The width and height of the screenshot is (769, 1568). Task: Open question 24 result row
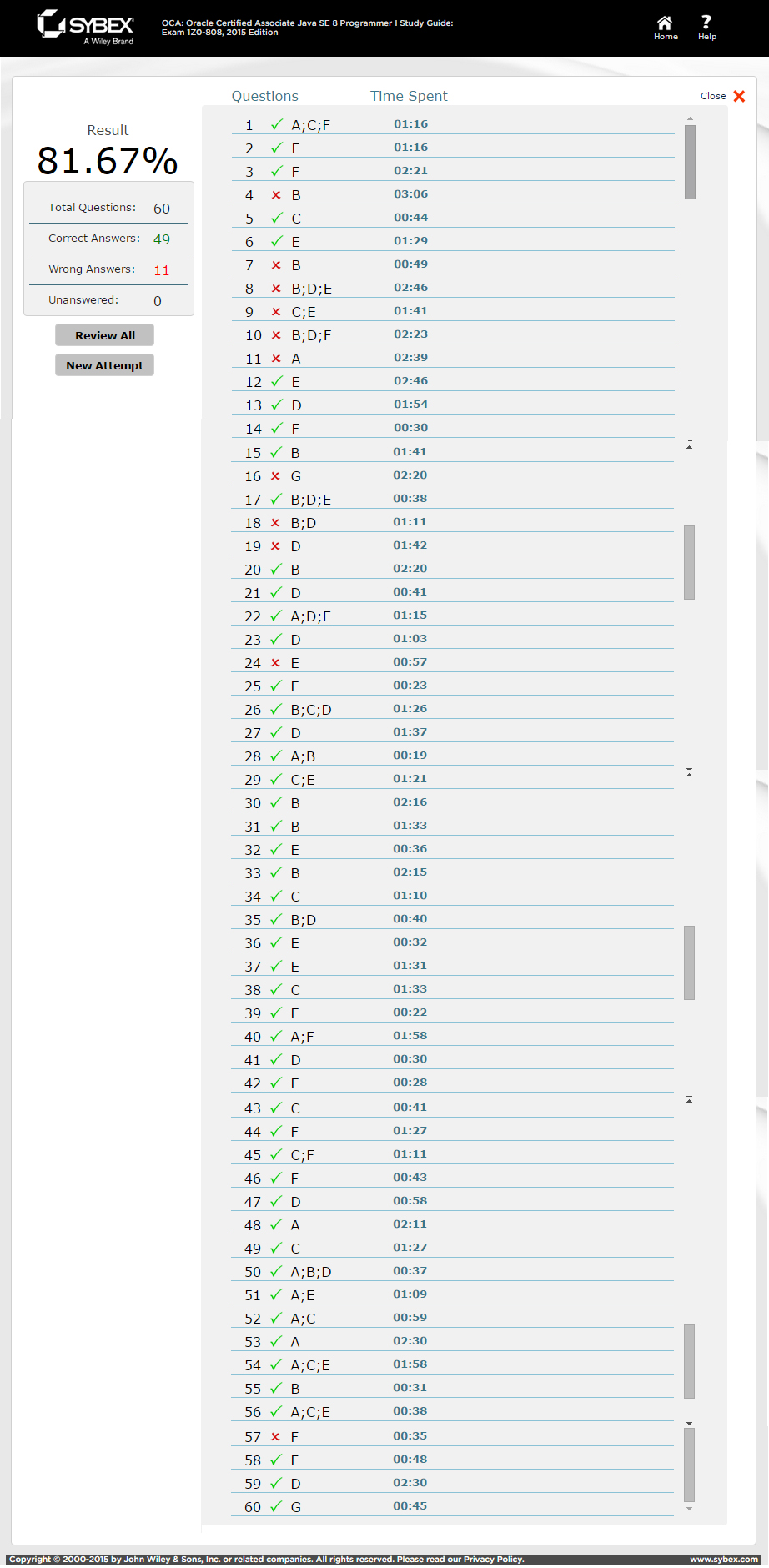tap(453, 662)
